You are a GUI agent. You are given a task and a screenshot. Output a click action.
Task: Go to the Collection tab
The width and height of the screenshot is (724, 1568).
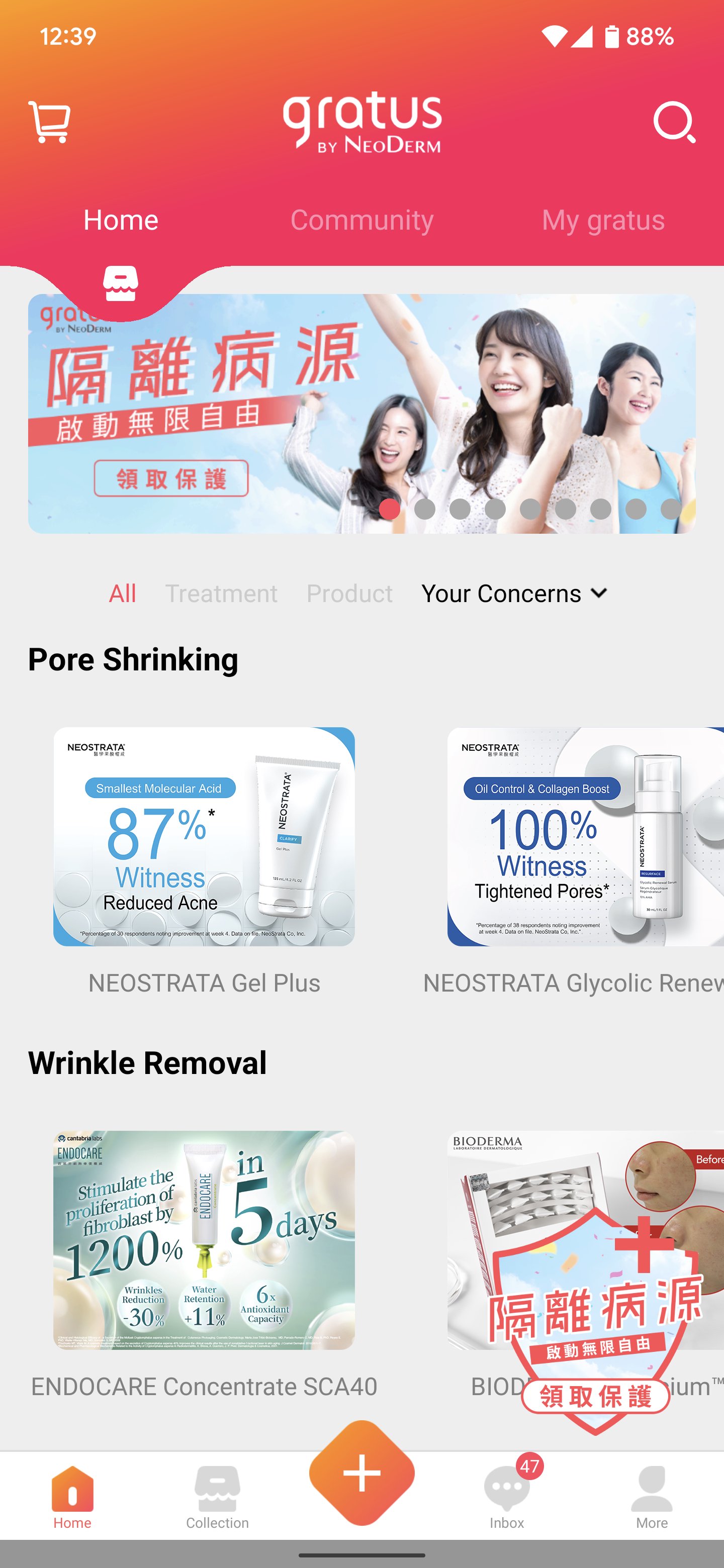coord(217,1498)
